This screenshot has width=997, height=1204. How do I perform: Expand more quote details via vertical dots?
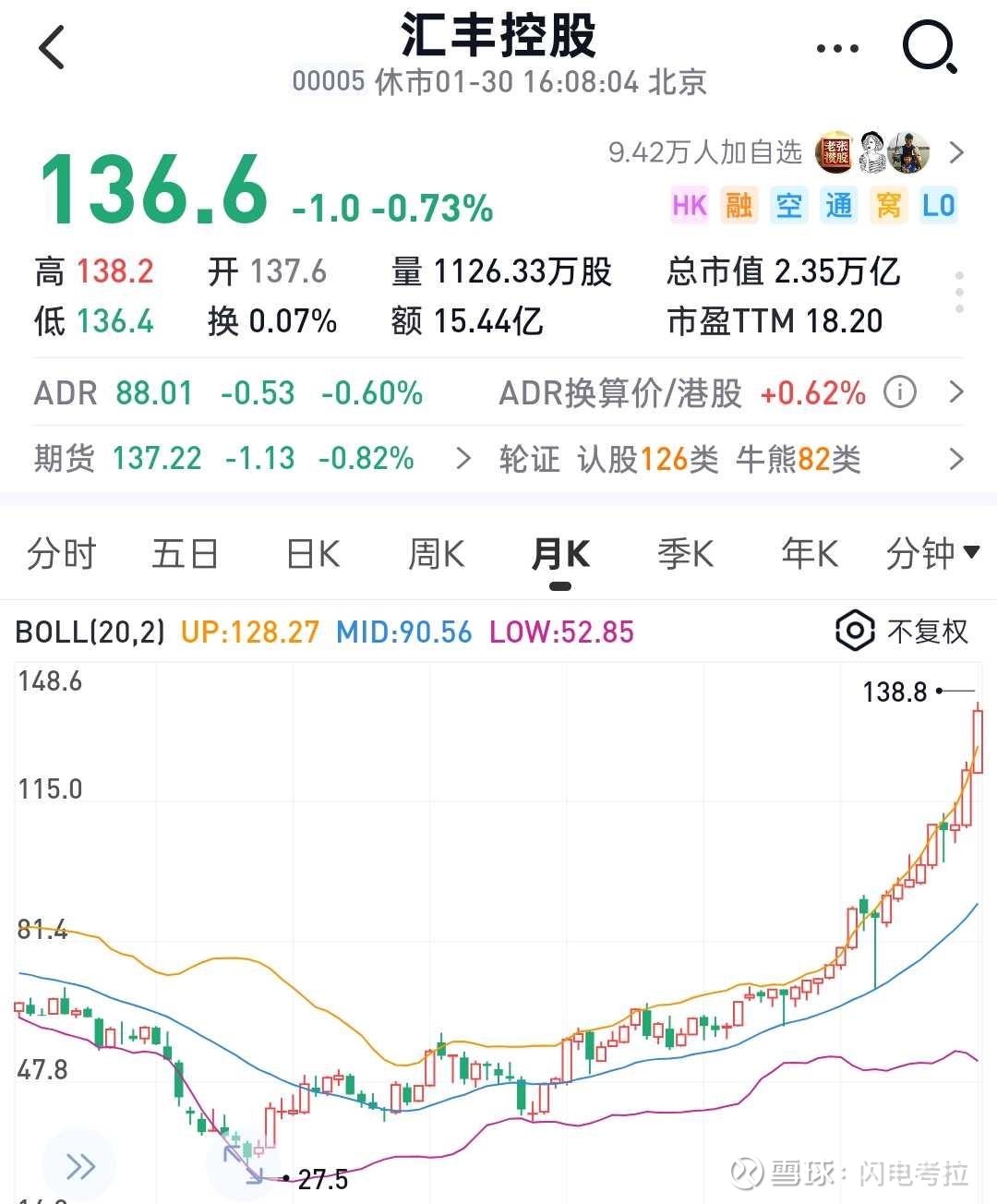click(x=960, y=293)
